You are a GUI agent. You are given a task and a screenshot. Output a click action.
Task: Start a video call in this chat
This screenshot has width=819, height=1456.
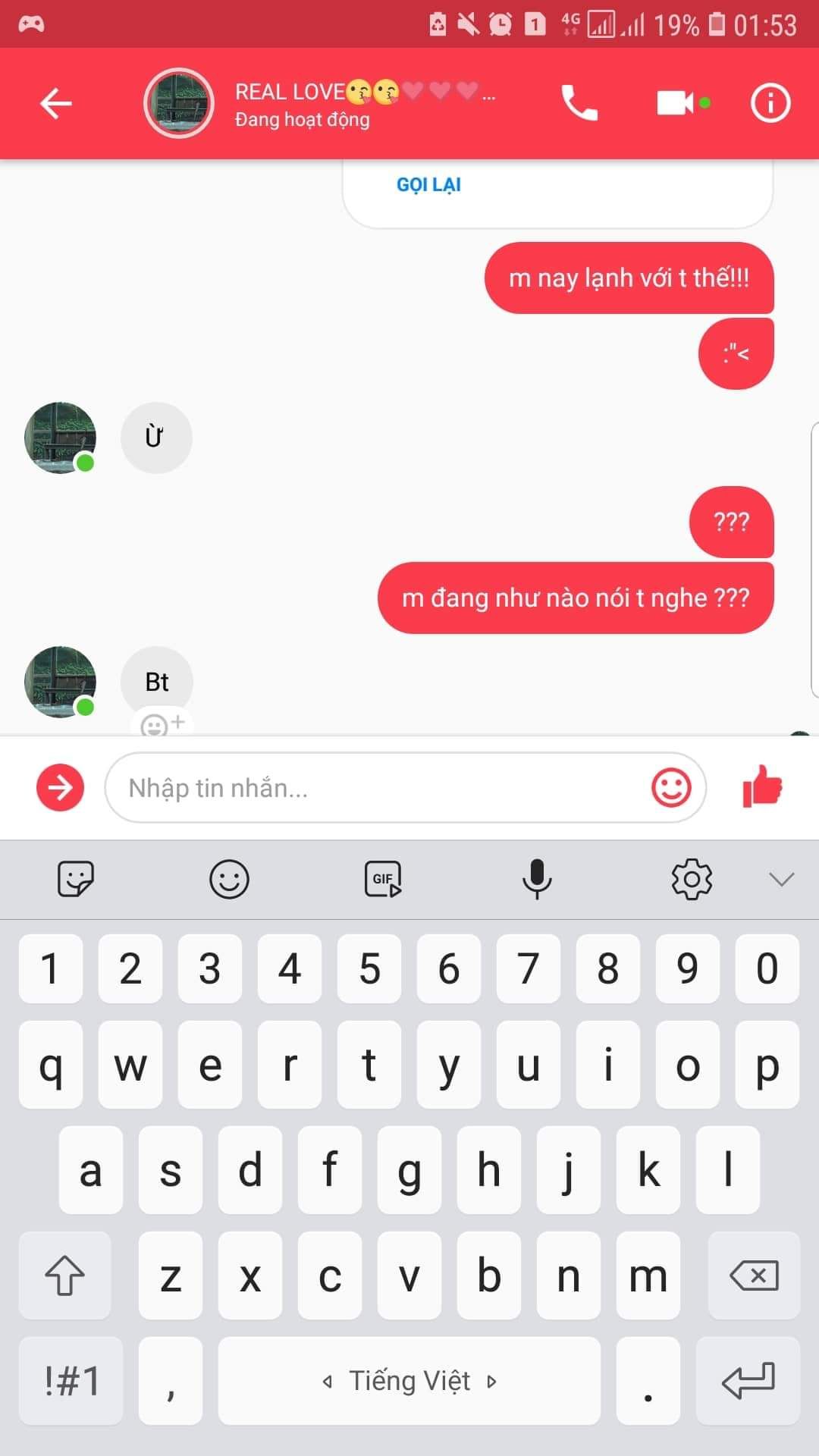click(x=675, y=103)
